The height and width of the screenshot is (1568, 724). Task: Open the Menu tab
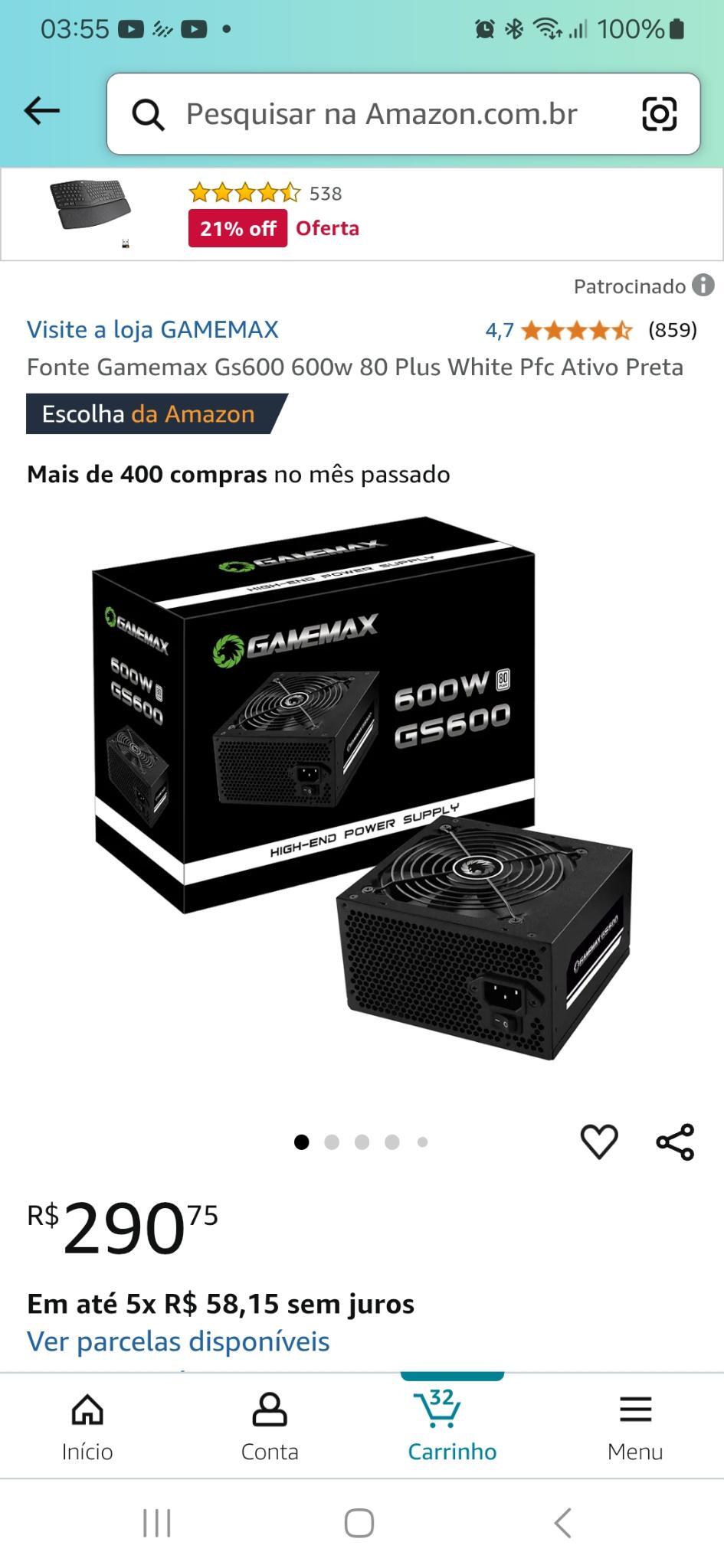click(635, 1426)
